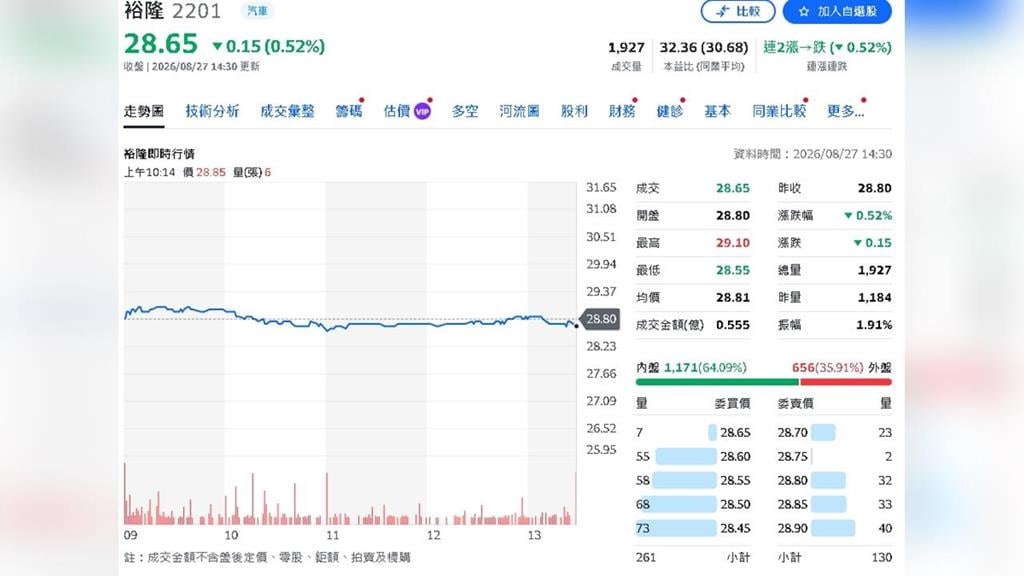Show the 河流圖 tab

520,111
